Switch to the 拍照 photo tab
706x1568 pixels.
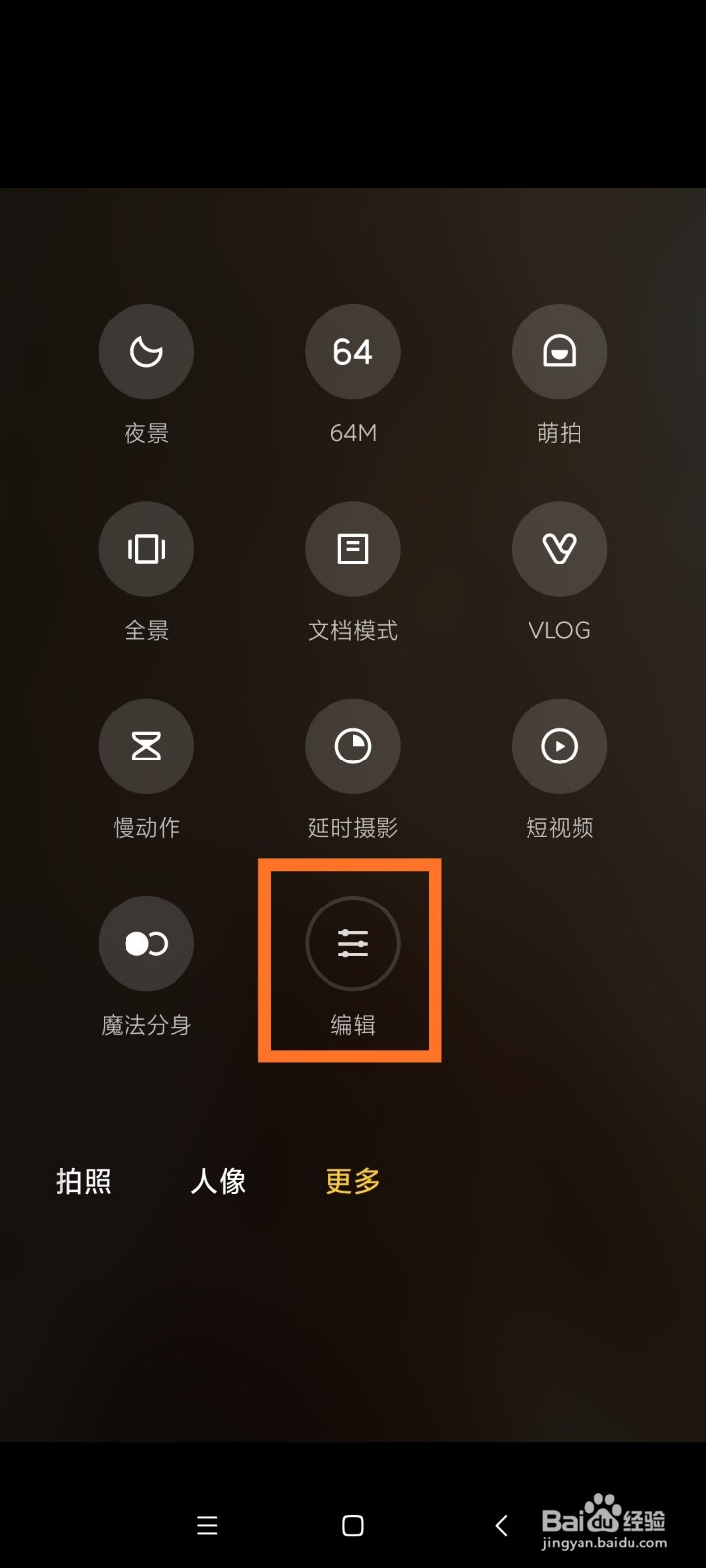pos(83,1181)
